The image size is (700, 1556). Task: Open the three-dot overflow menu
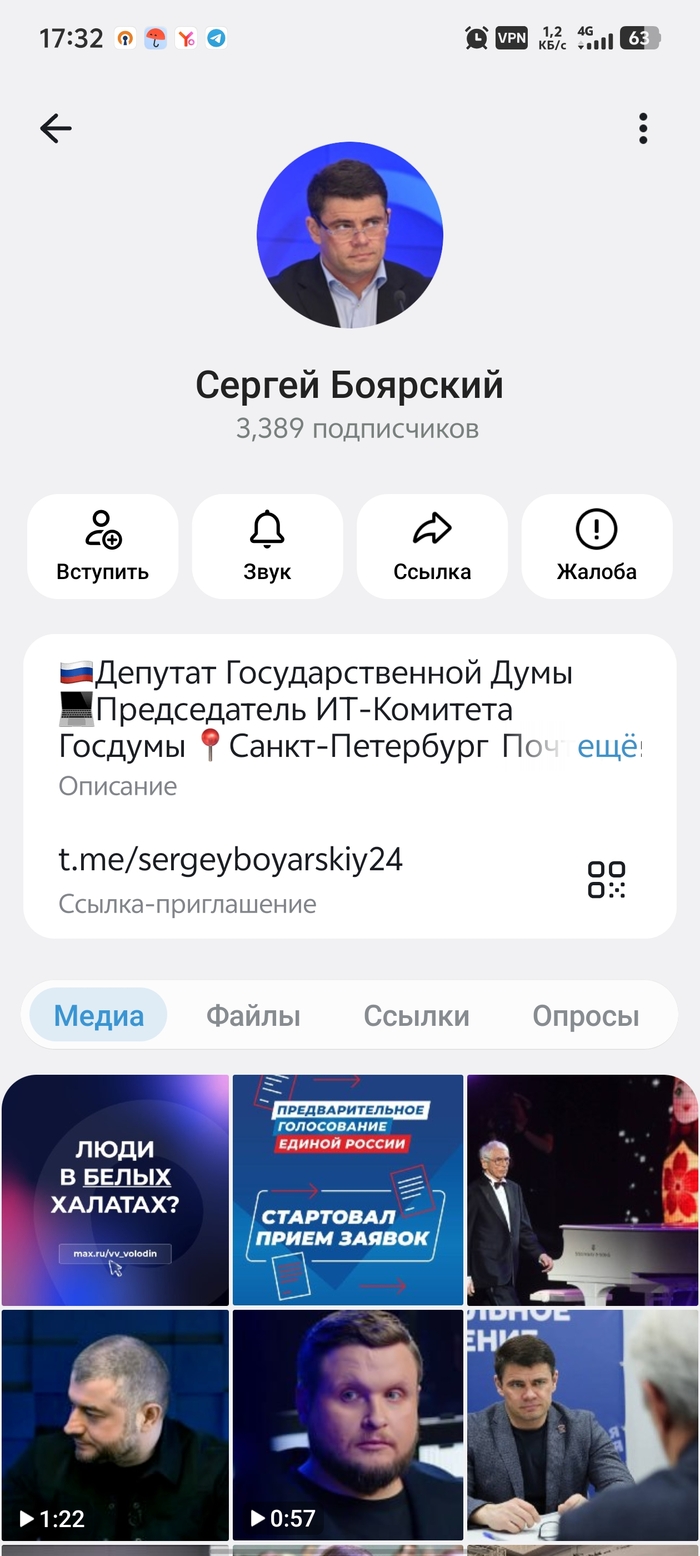(643, 128)
